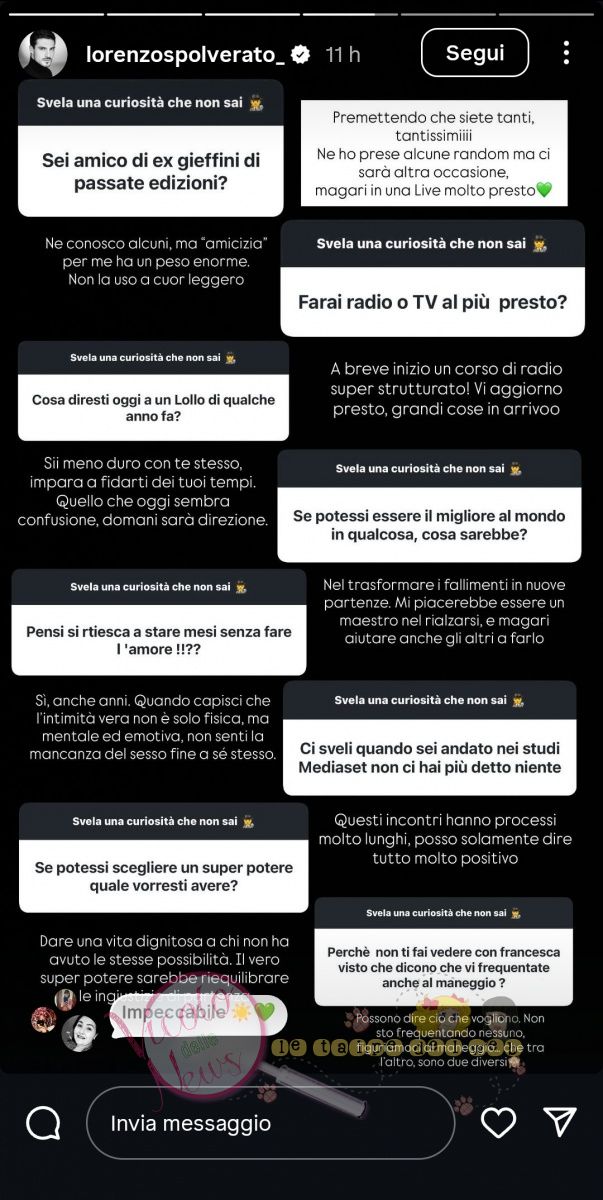The image size is (603, 1200).
Task: Open lorenzospolverato_ profile picture
Action: pyautogui.click(x=42, y=54)
